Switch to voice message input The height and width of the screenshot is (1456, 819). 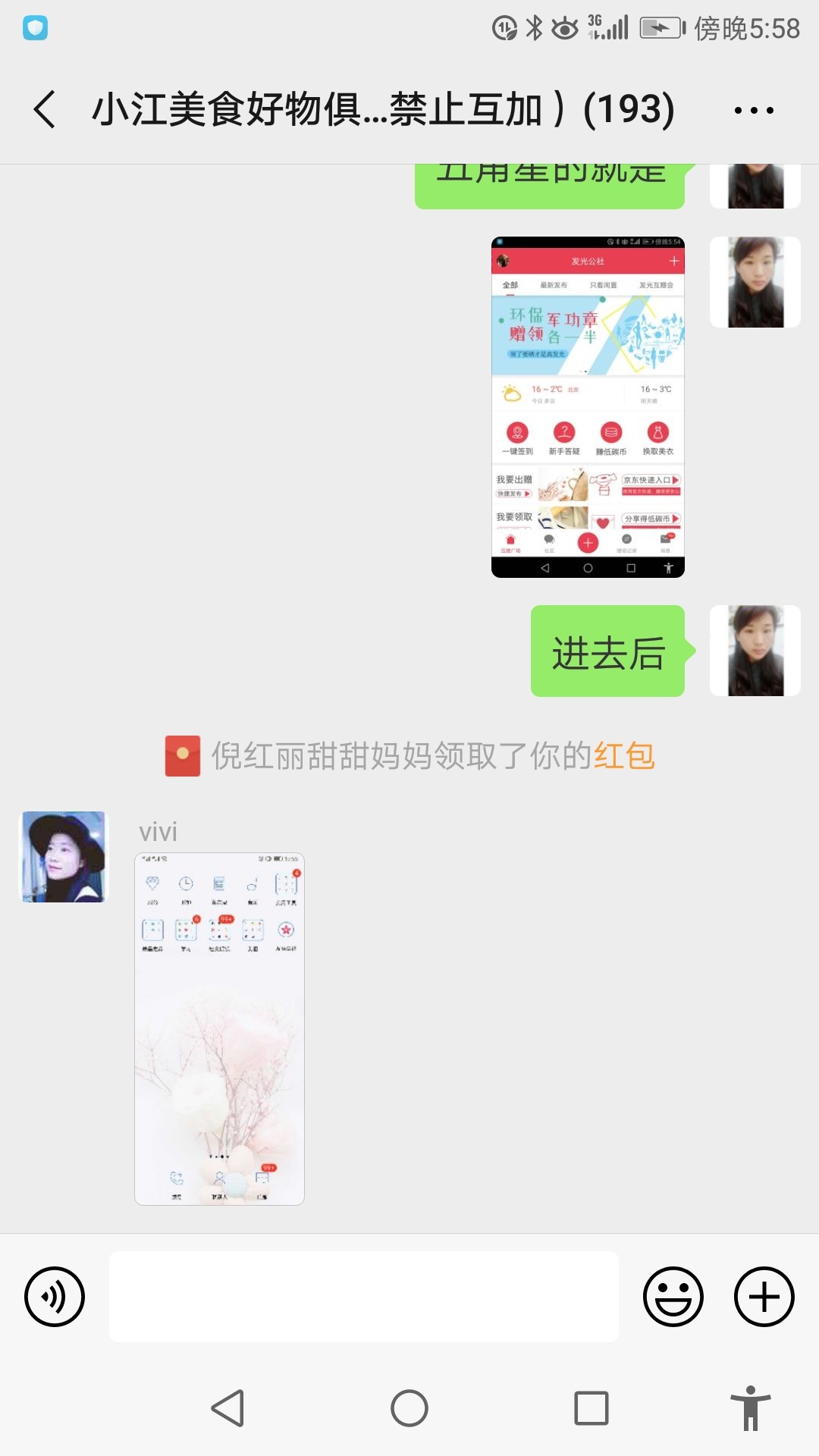coord(55,1297)
